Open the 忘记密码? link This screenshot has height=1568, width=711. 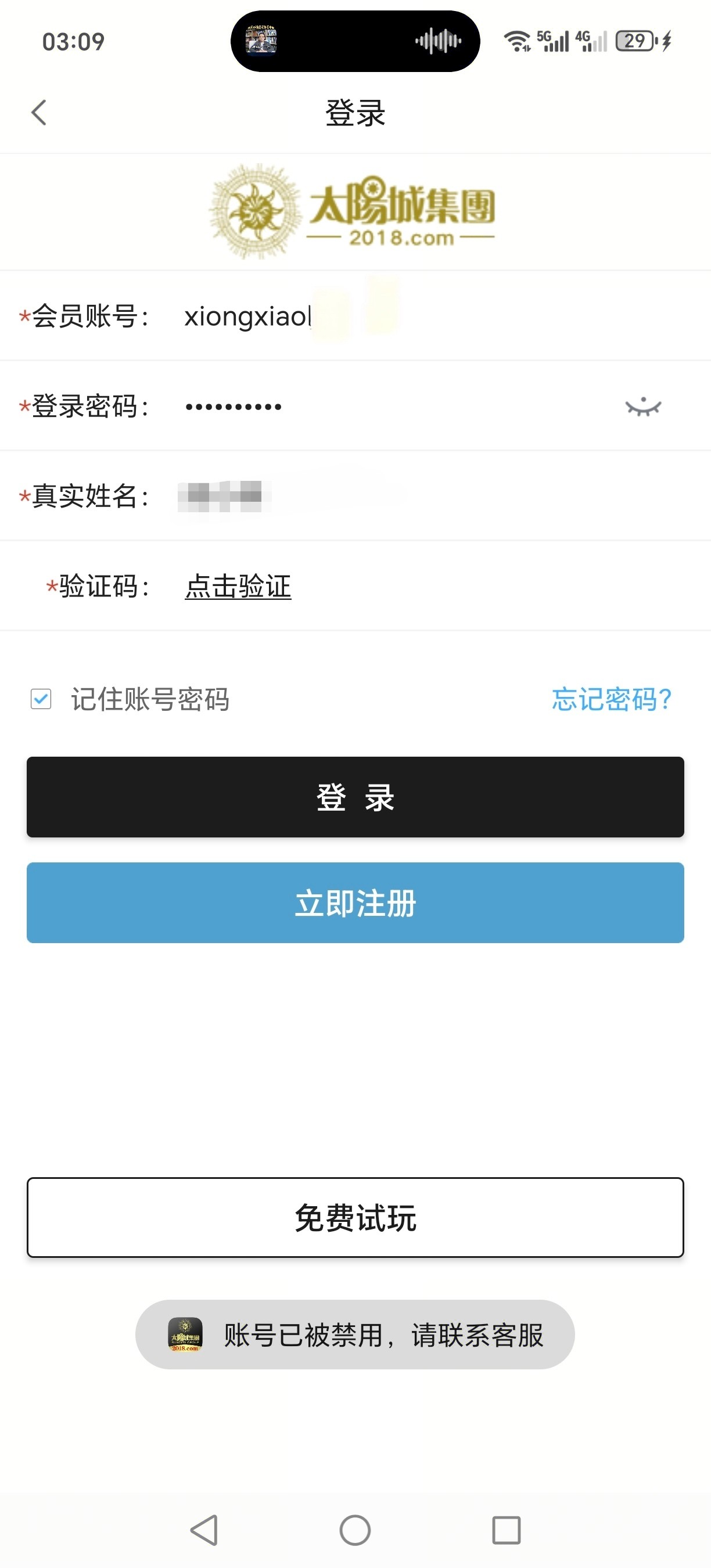pos(611,699)
